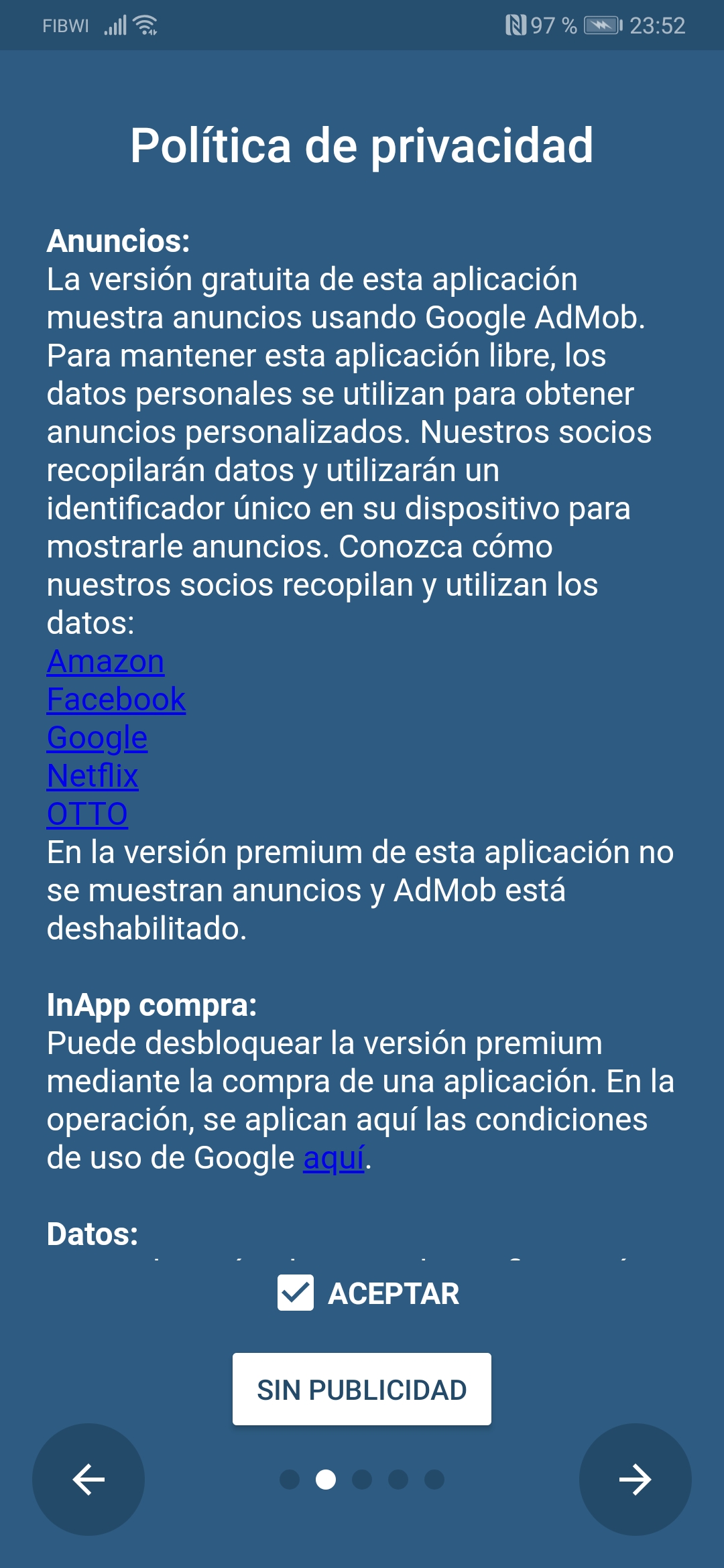Continue with the right arrow button
Viewport: 724px width, 1568px height.
(x=635, y=1479)
